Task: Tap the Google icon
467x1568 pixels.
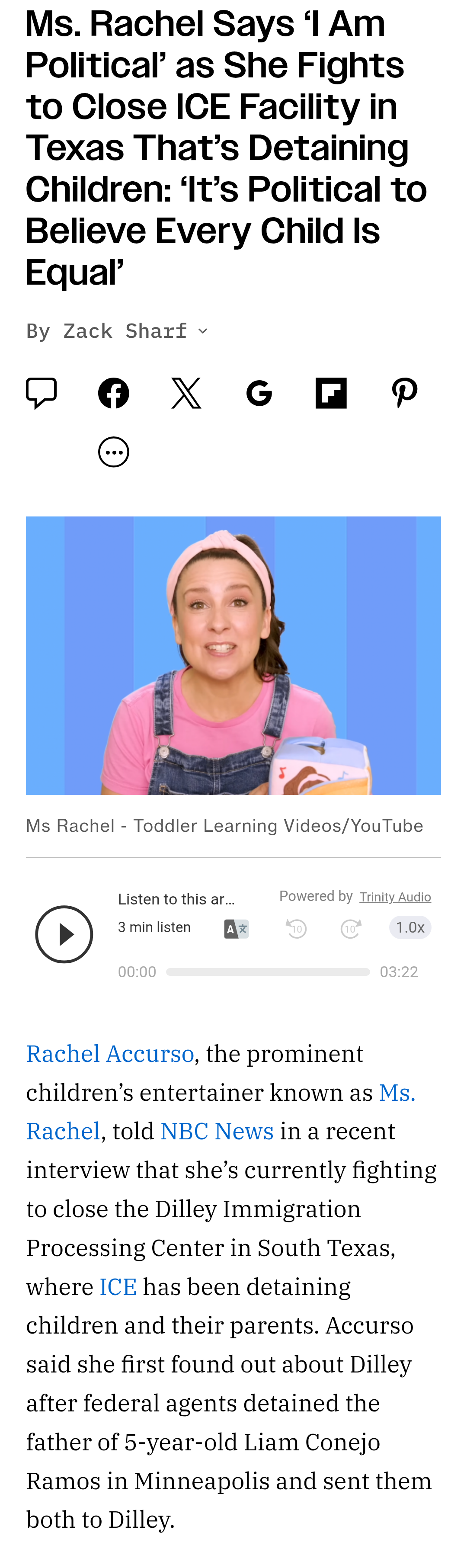Action: click(x=259, y=393)
